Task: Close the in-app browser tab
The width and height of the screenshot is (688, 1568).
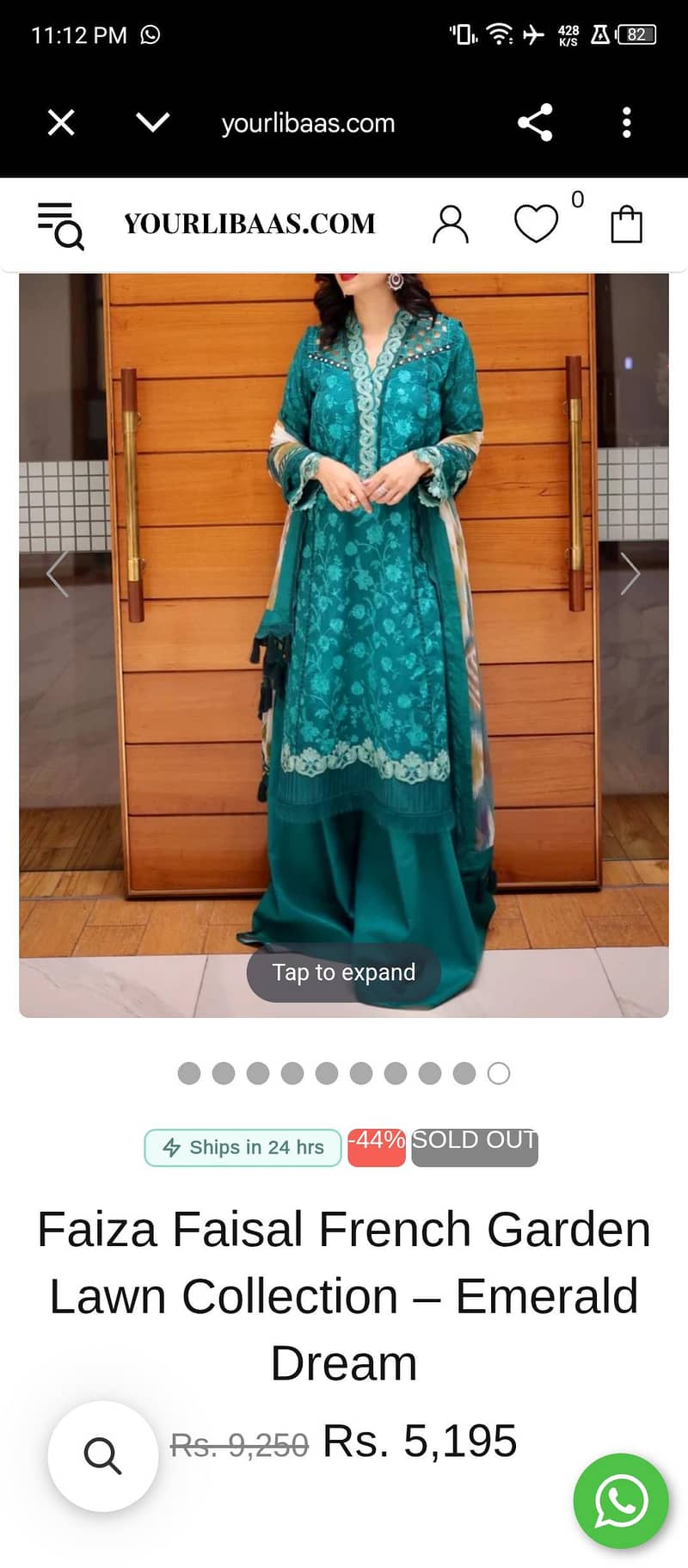Action: [61, 123]
